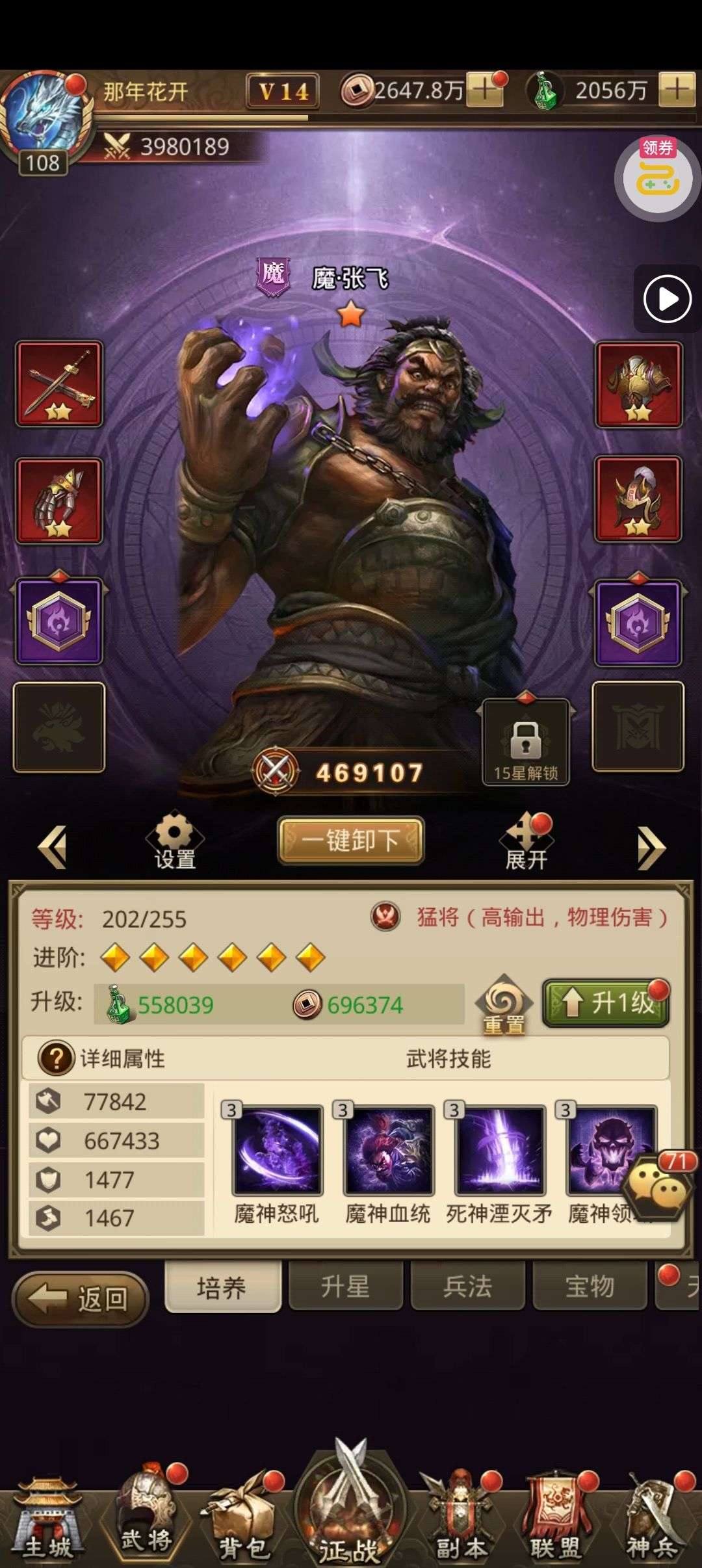702x1568 pixels.
Task: Open the 宝物 tab
Action: click(590, 1287)
